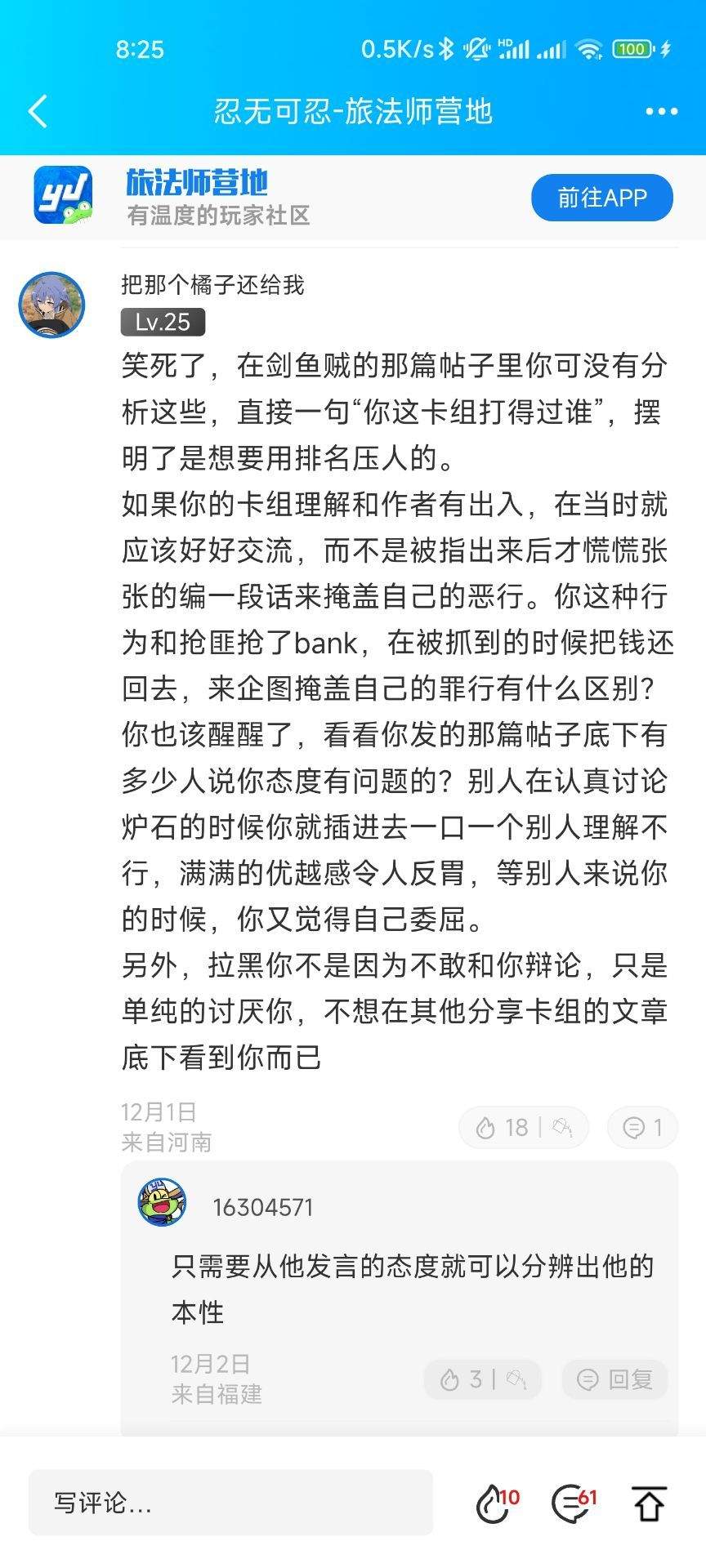Go back using the top arrow

(x=38, y=112)
